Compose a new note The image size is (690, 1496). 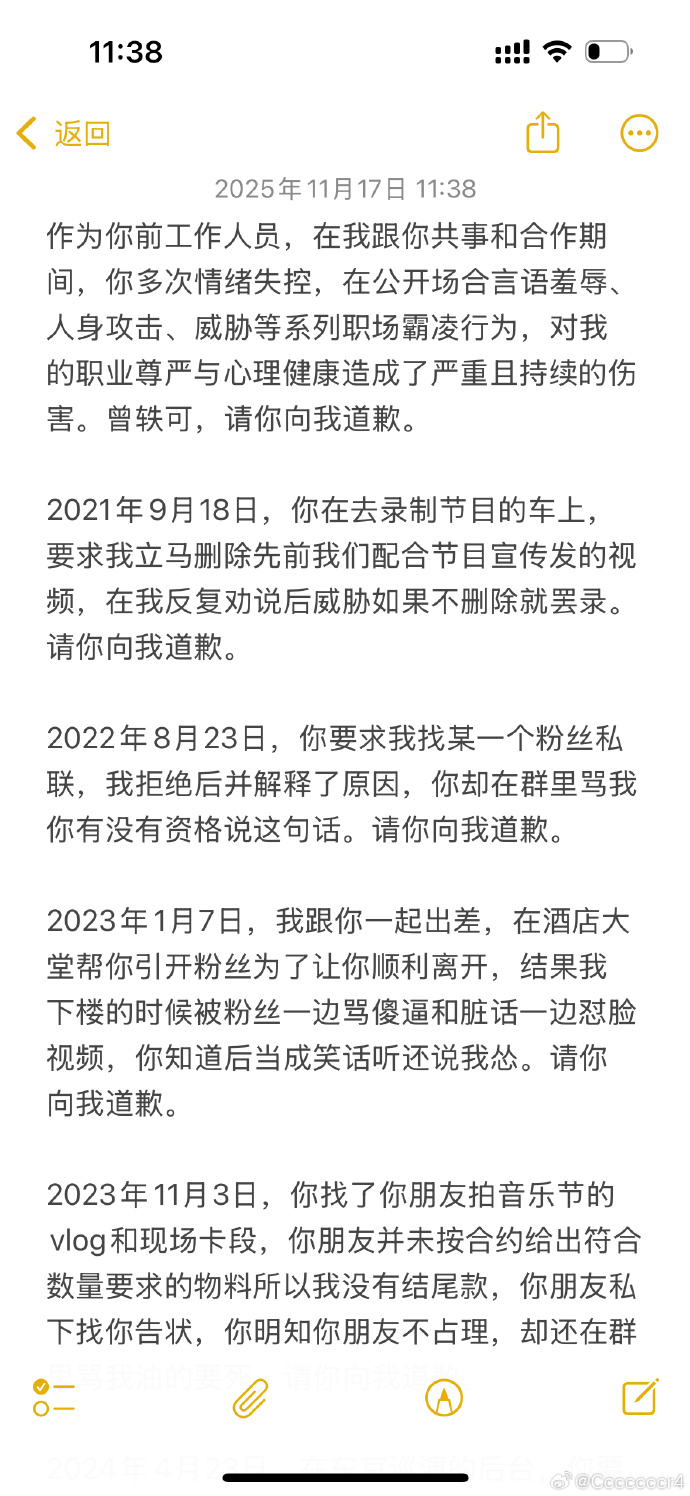click(x=639, y=1397)
